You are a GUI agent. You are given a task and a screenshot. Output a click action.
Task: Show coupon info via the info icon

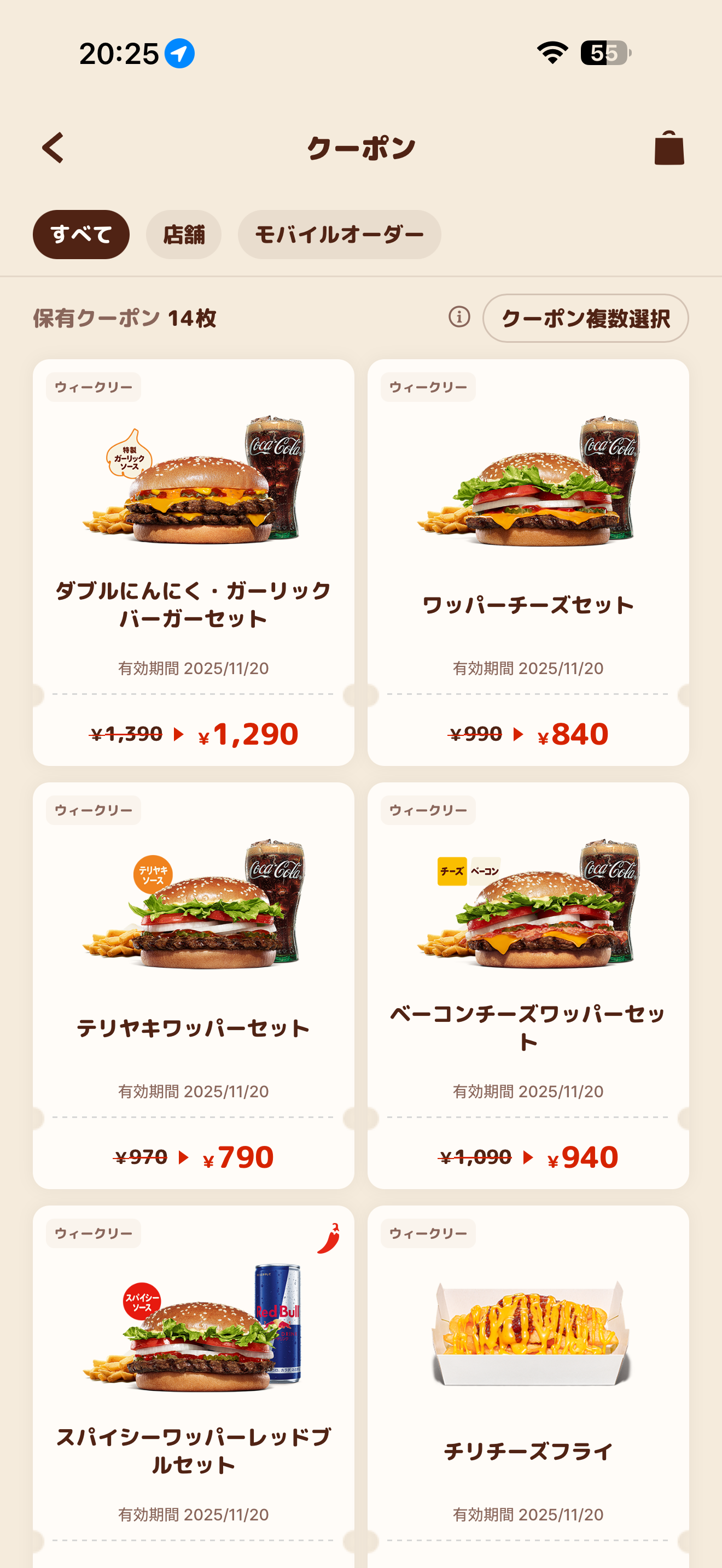click(459, 317)
